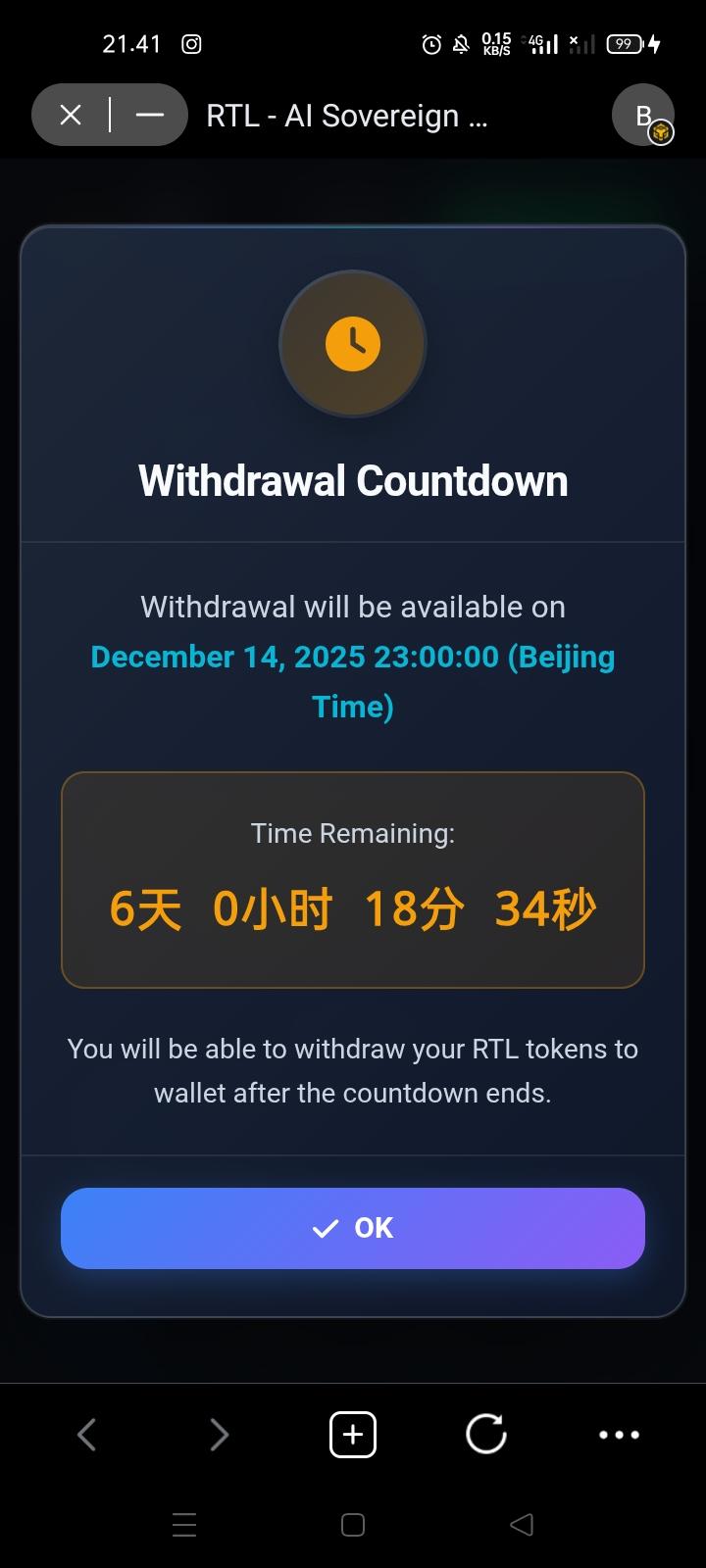Screen dimensions: 706x1568
Task: Close the in-app browser page
Action: (71, 116)
